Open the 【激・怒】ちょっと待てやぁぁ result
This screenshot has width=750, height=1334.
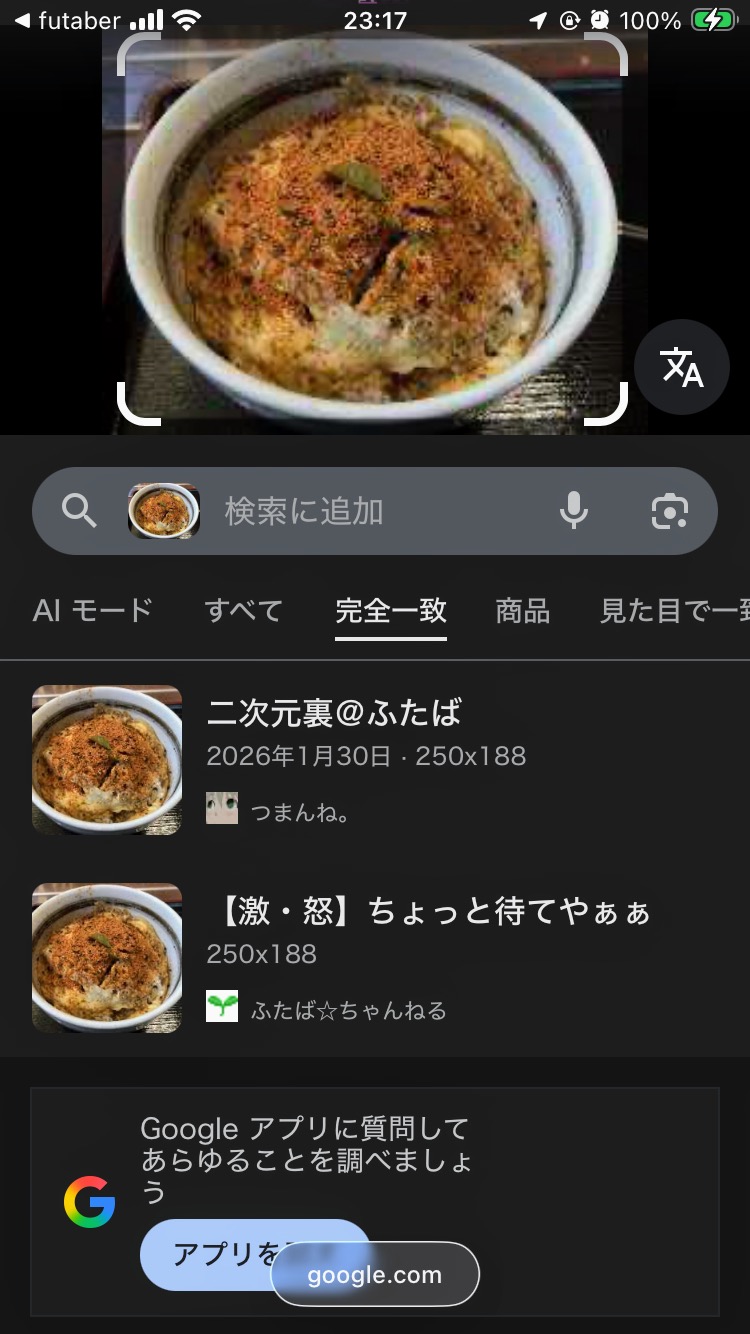click(x=428, y=912)
